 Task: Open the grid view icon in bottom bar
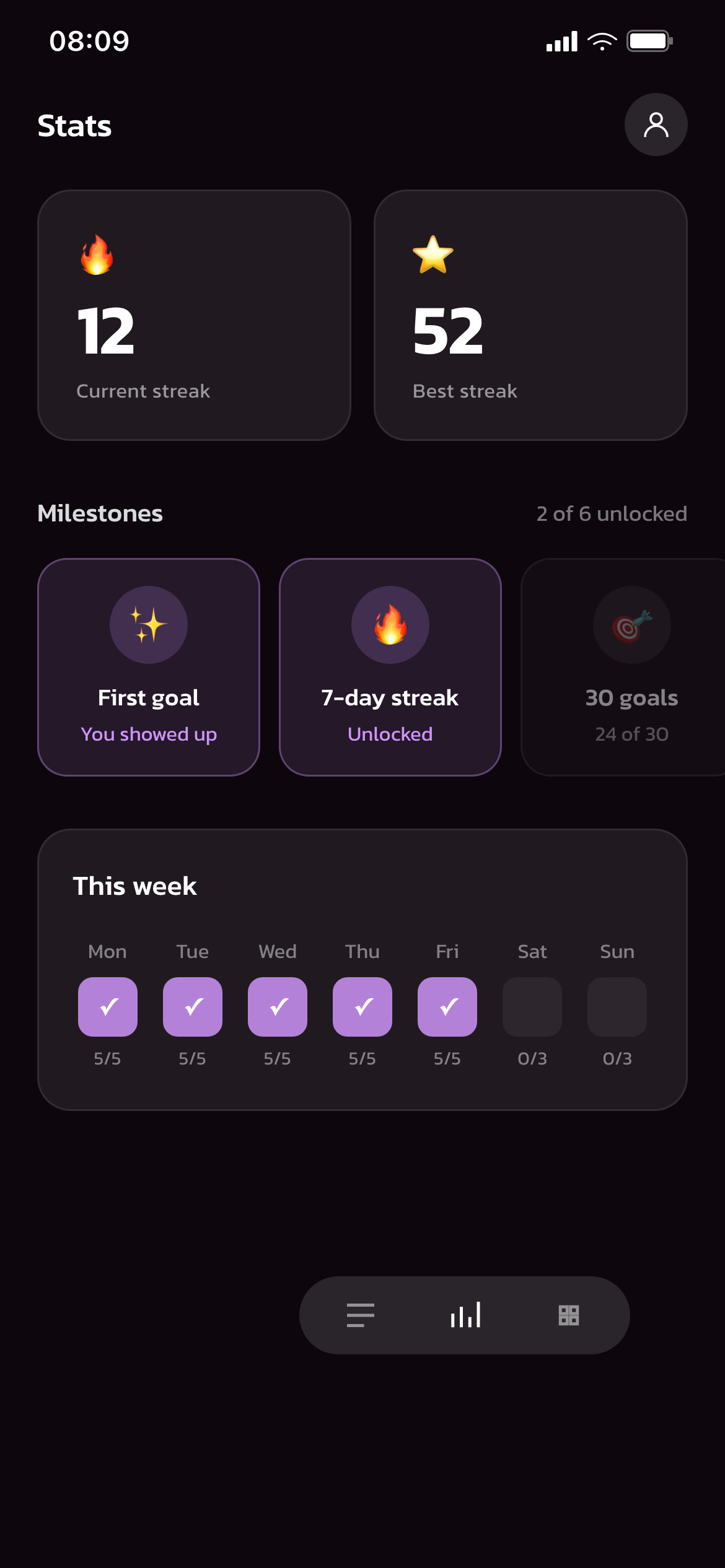[x=569, y=1315]
